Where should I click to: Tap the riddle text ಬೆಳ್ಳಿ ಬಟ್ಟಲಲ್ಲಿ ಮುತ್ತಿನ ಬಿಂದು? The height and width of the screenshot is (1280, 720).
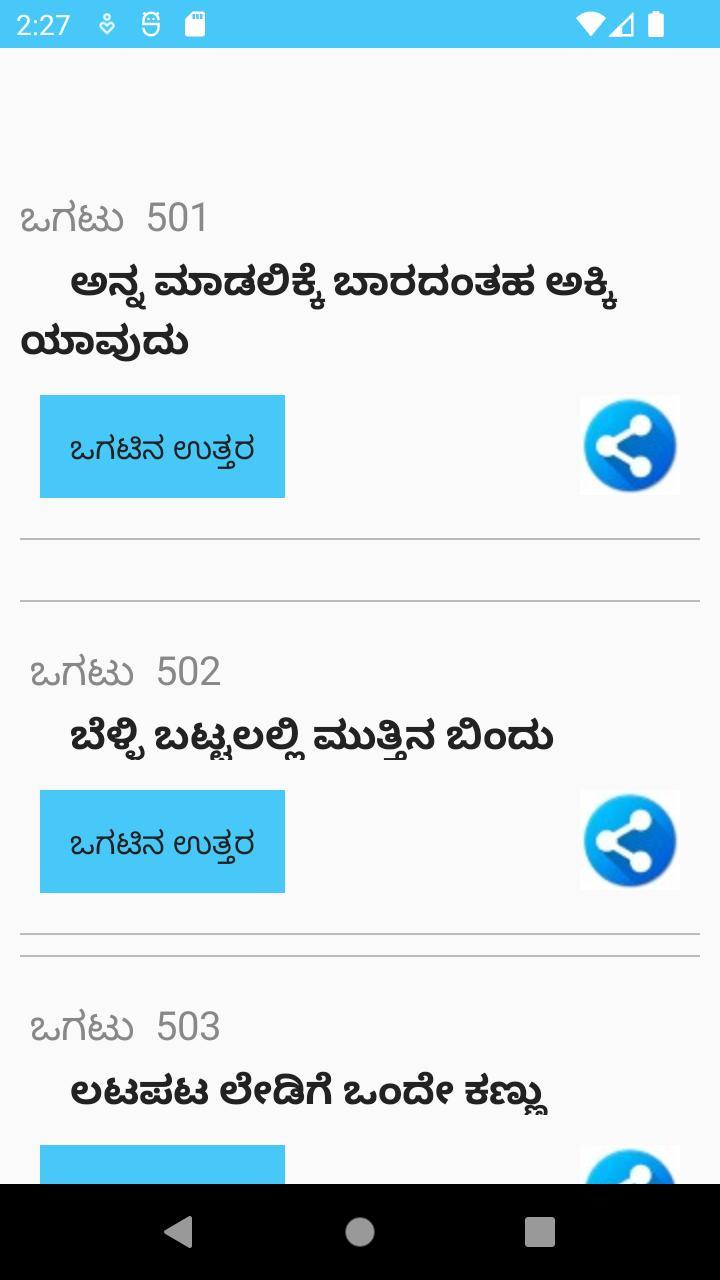(x=305, y=736)
